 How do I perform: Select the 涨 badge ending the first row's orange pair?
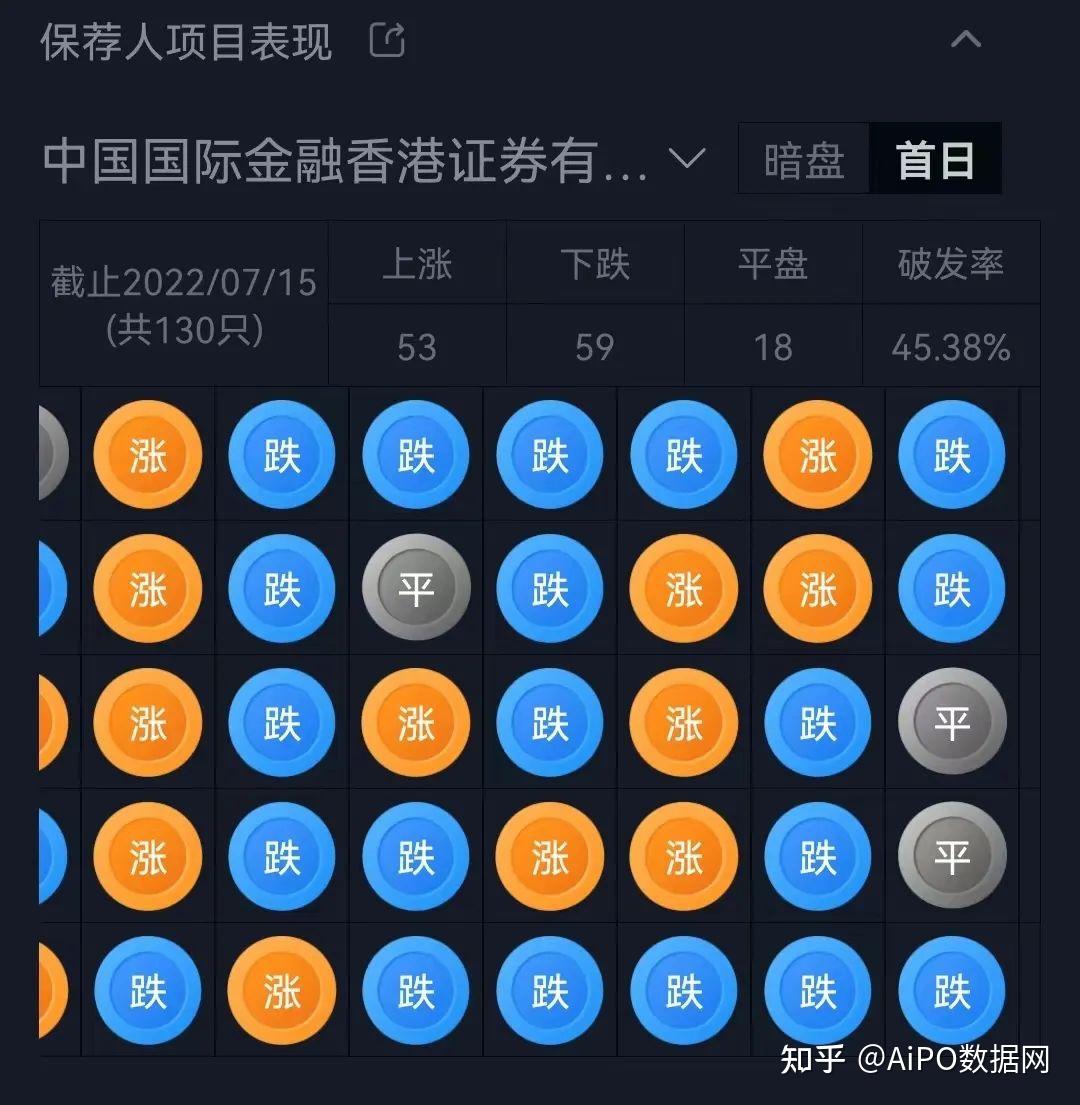pyautogui.click(x=817, y=454)
